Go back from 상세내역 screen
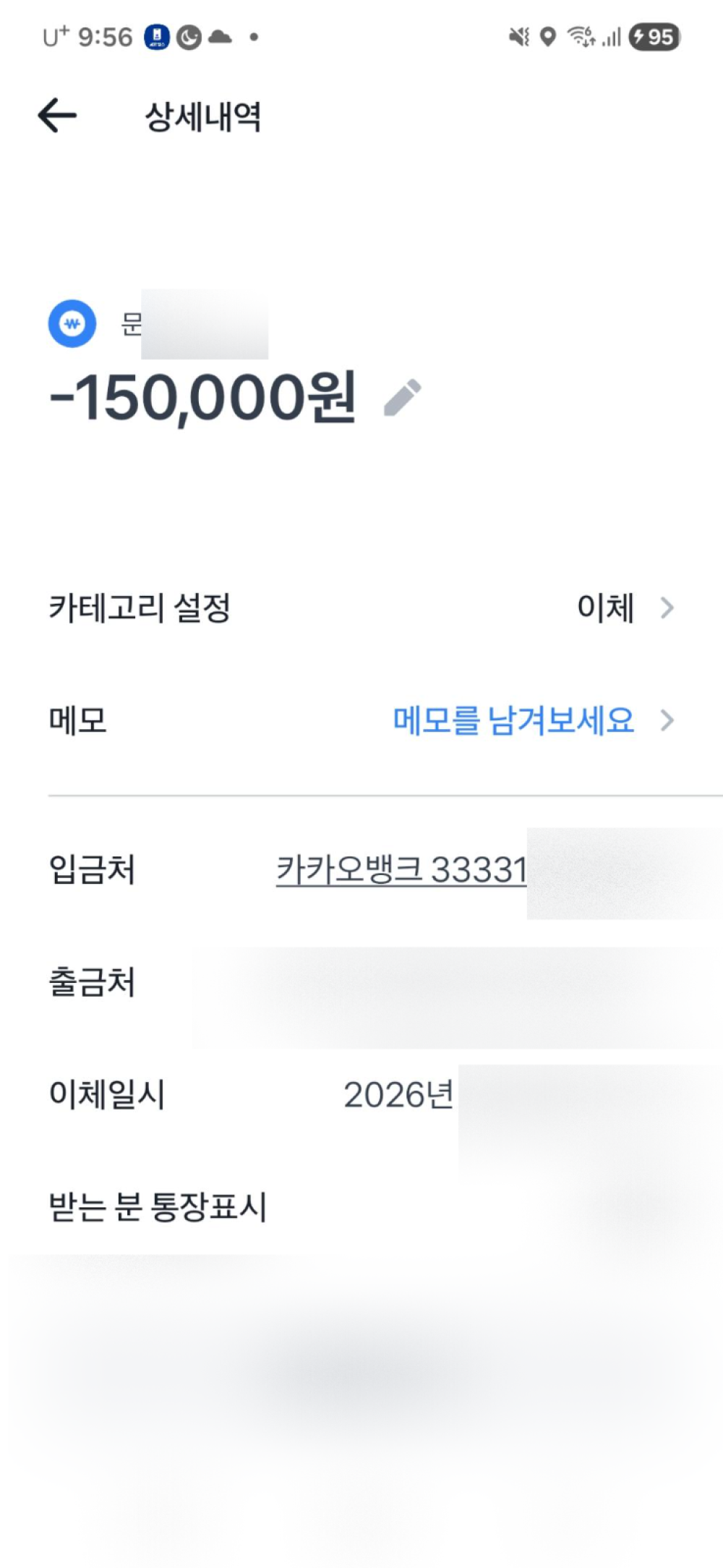The height and width of the screenshot is (1568, 723). click(57, 116)
